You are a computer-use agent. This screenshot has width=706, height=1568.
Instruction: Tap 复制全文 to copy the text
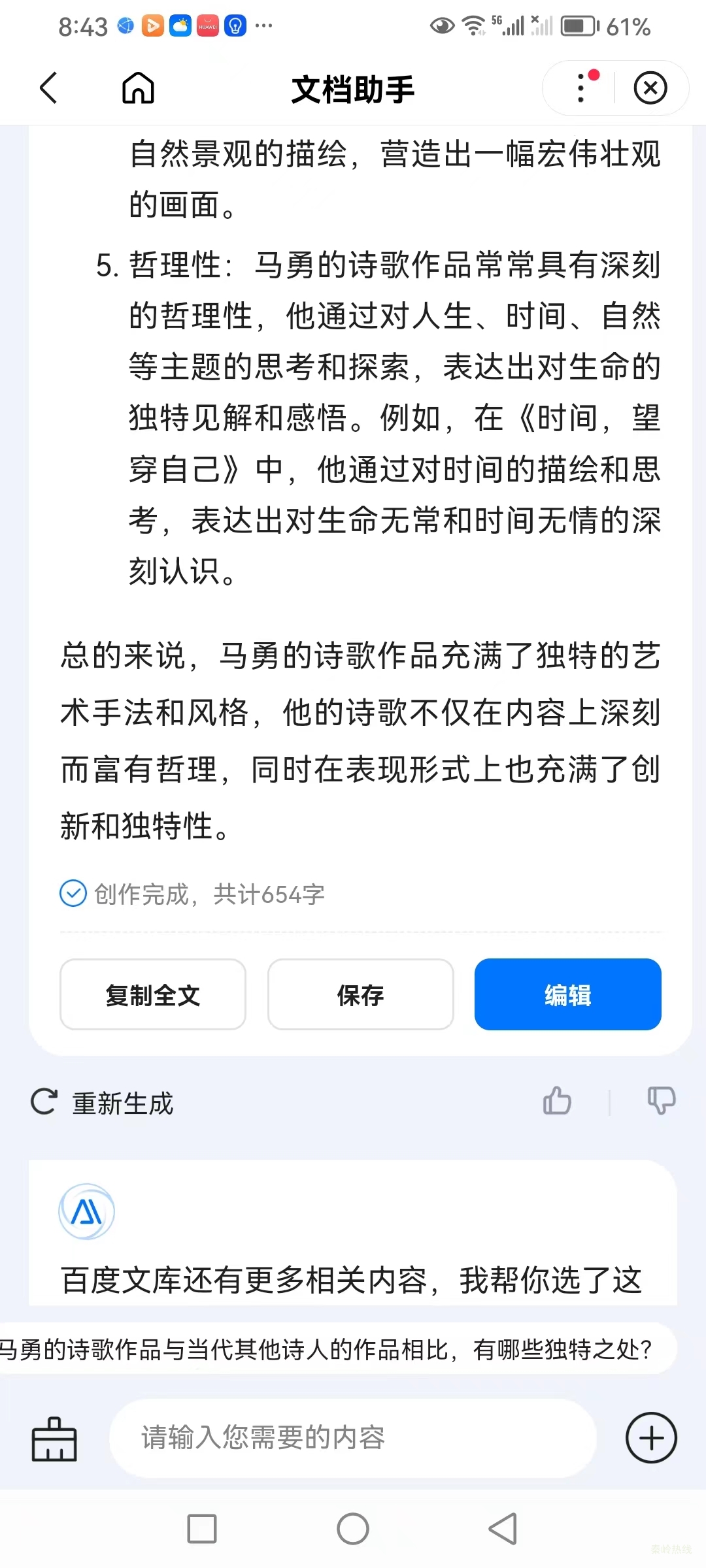(x=153, y=994)
